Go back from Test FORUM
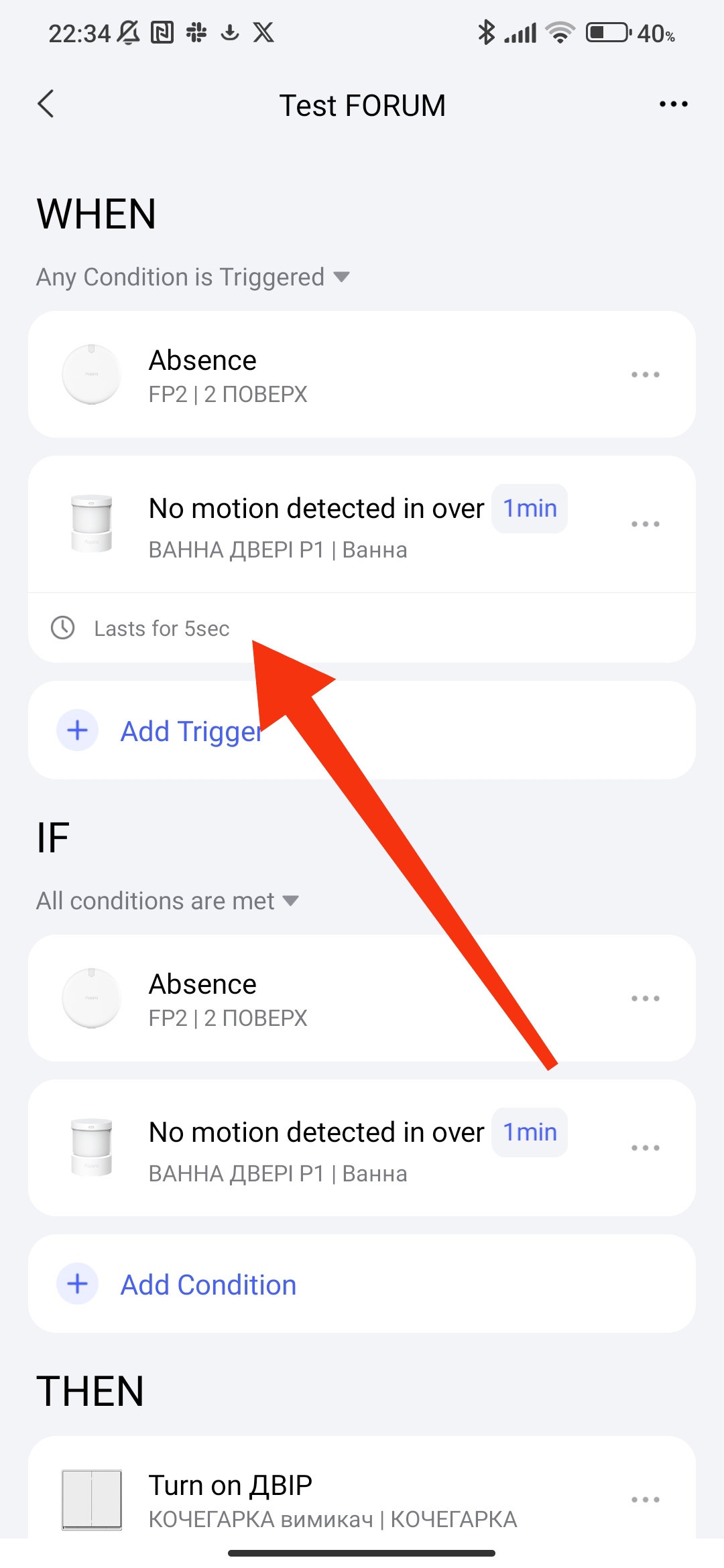This screenshot has height=1568, width=724. coord(46,105)
